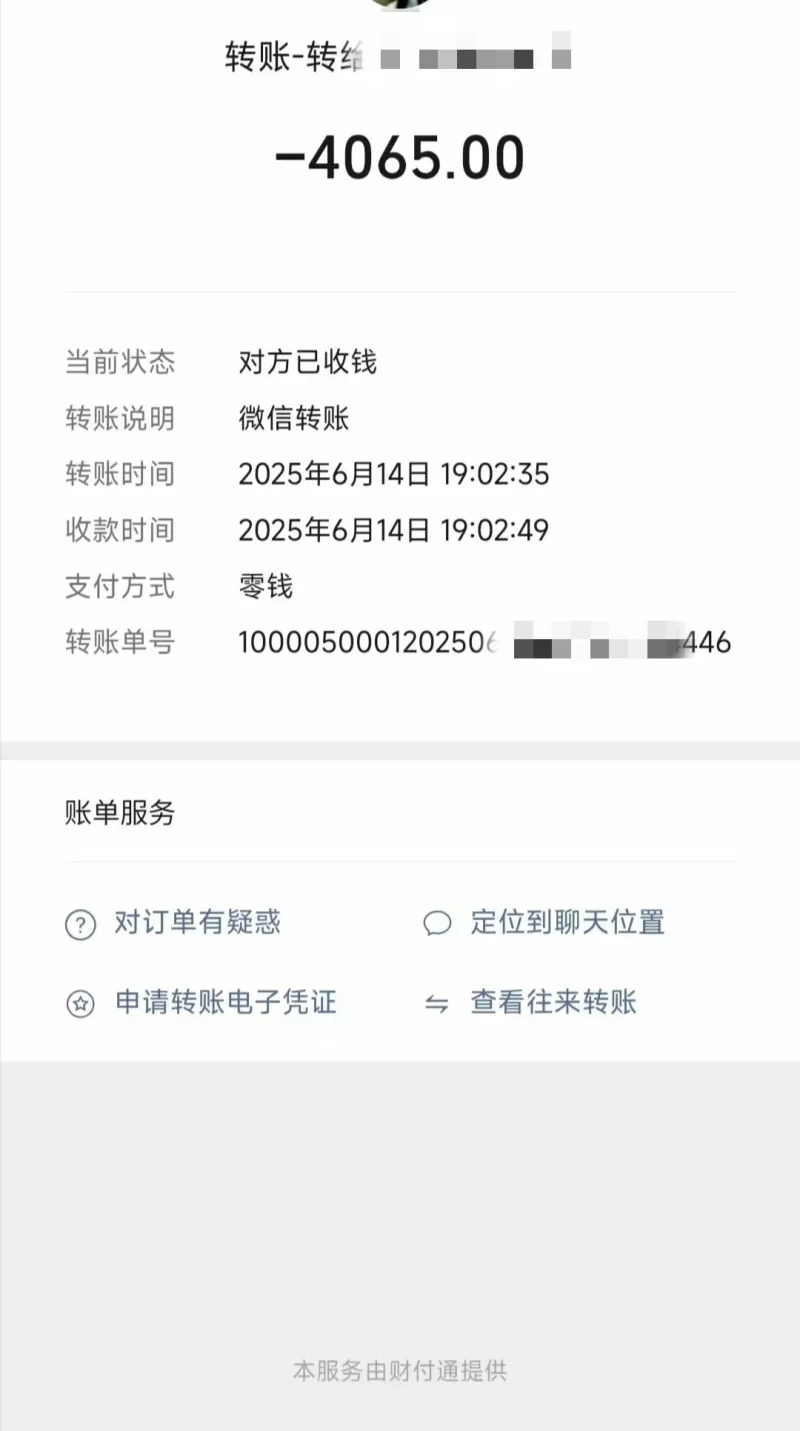This screenshot has height=1431, width=800.
Task: Click the 转账单号 order number
Action: [486, 644]
